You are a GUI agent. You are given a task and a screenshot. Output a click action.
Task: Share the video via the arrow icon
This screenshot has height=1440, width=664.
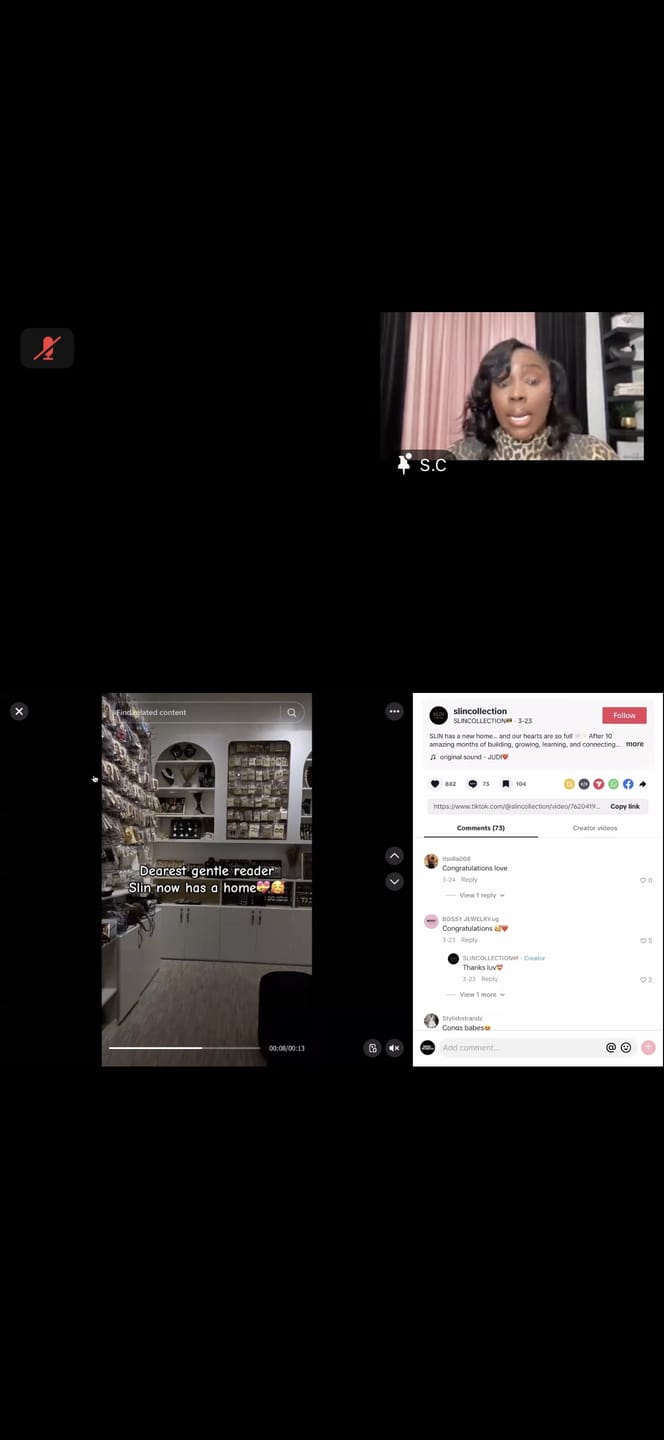[643, 784]
